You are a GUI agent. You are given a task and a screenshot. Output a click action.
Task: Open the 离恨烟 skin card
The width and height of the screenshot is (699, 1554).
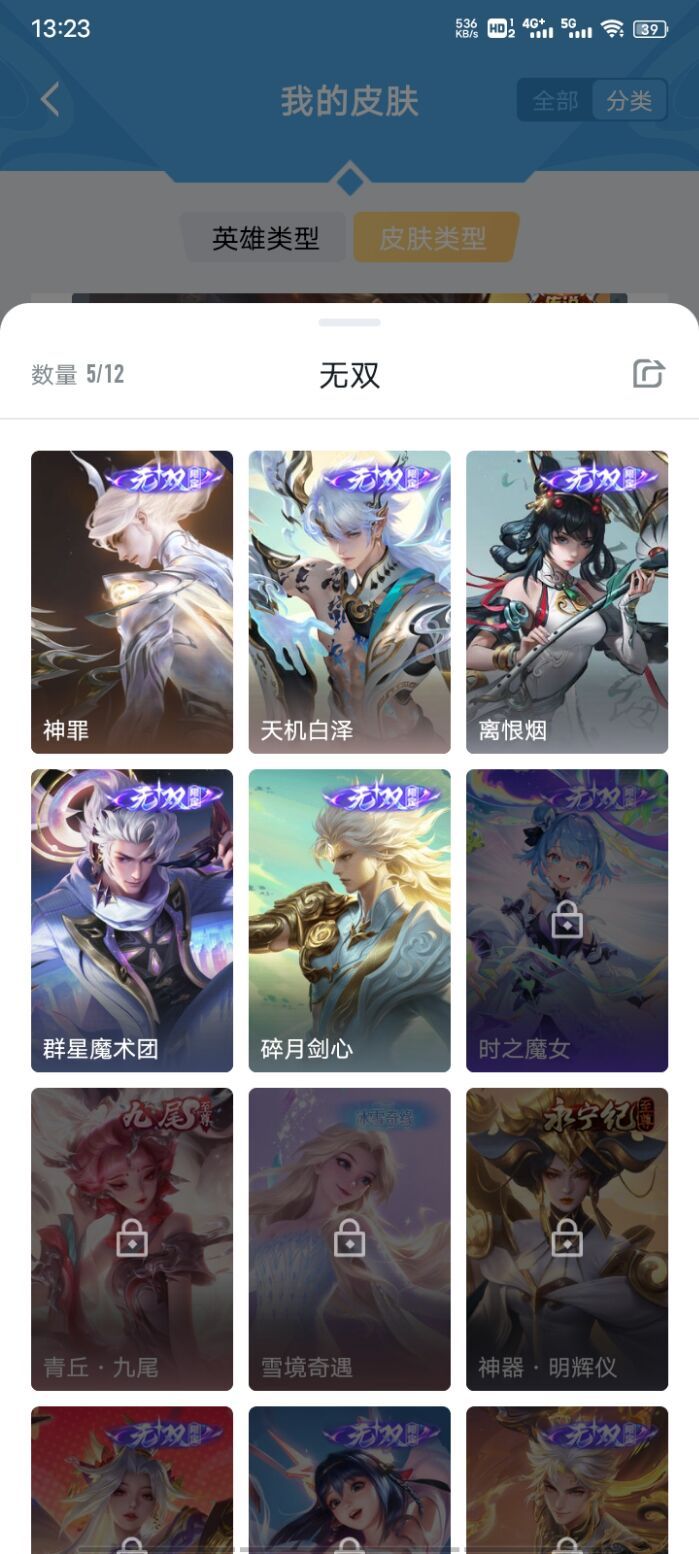tap(567, 601)
